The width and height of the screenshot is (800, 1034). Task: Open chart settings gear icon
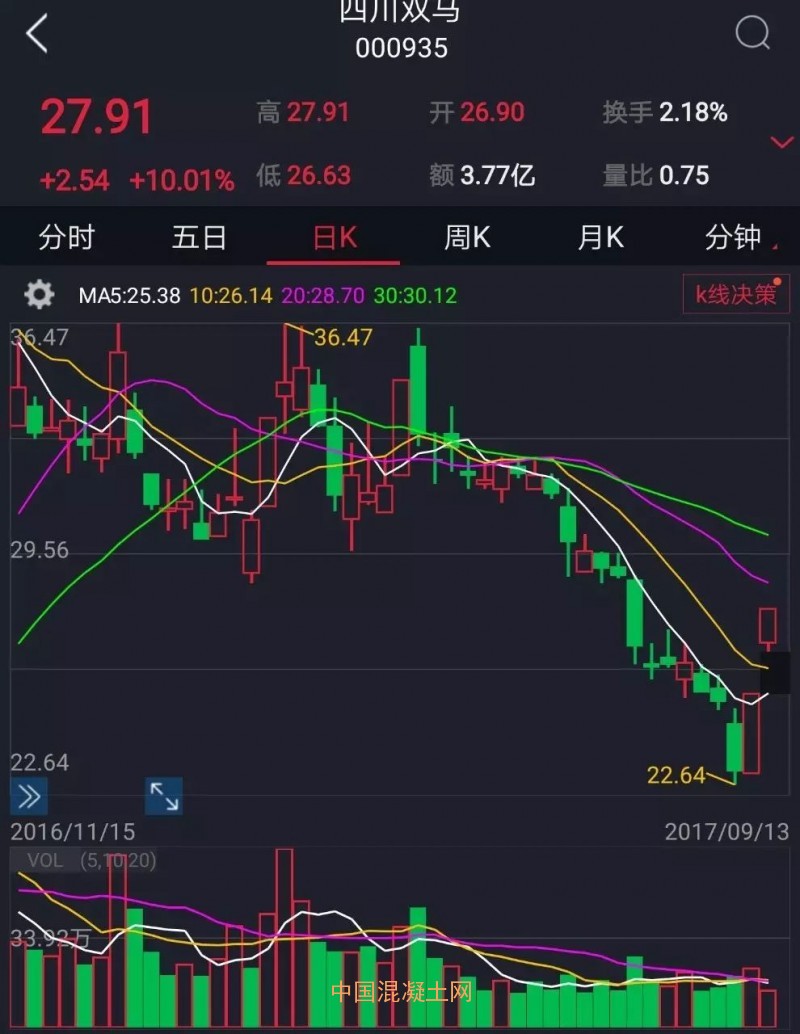coord(39,295)
